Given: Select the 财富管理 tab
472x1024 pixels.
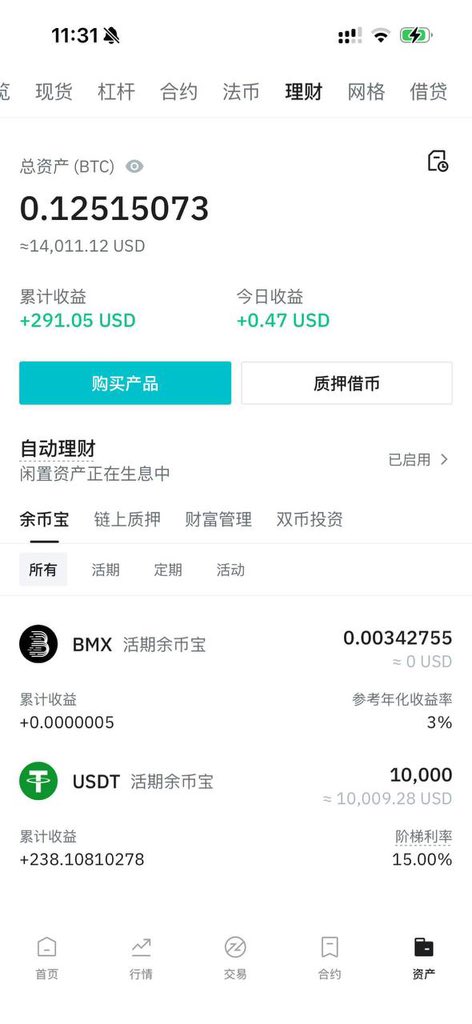Looking at the screenshot, I should [x=218, y=520].
